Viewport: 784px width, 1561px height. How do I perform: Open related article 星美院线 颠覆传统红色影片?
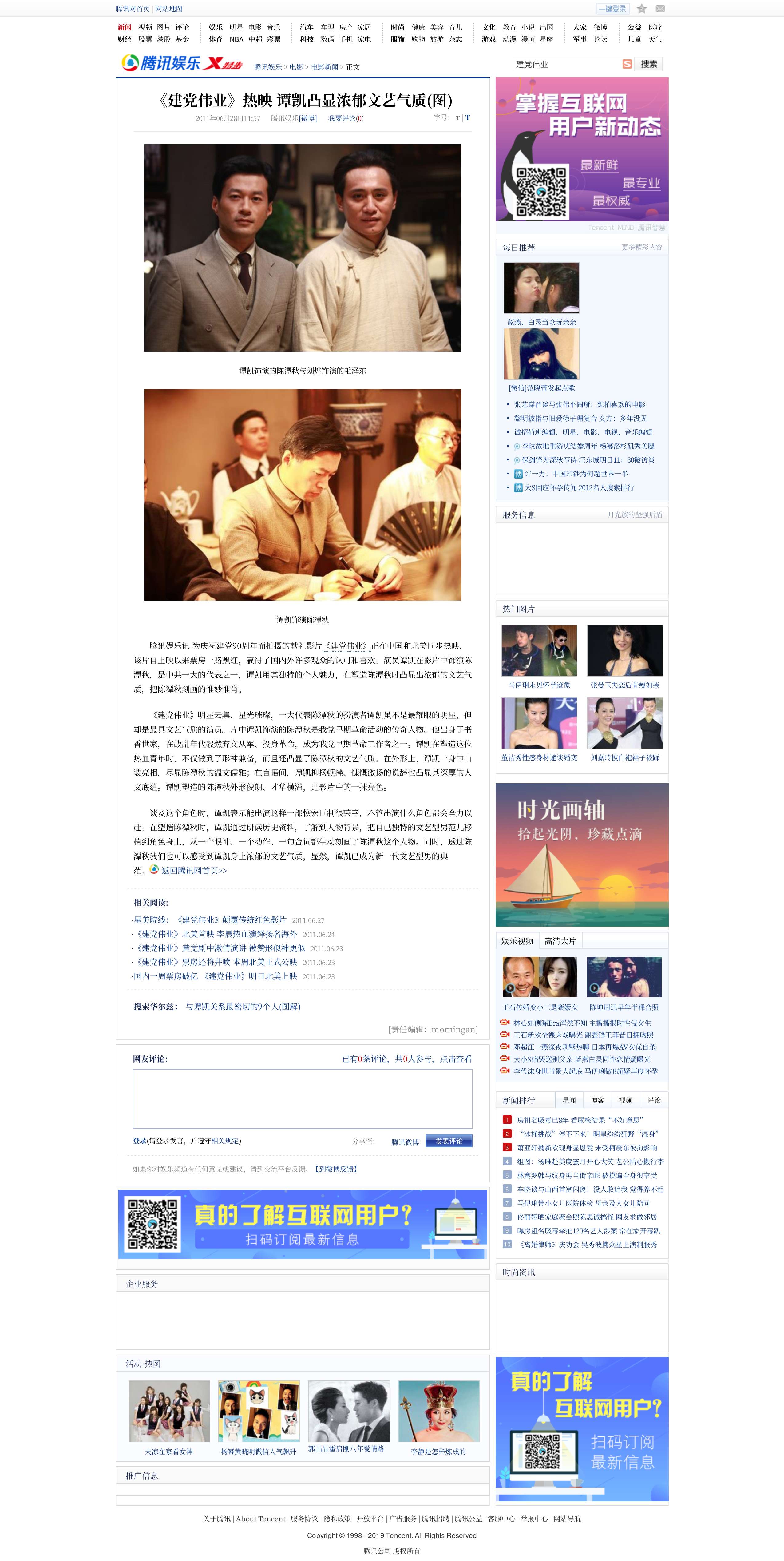pos(210,920)
